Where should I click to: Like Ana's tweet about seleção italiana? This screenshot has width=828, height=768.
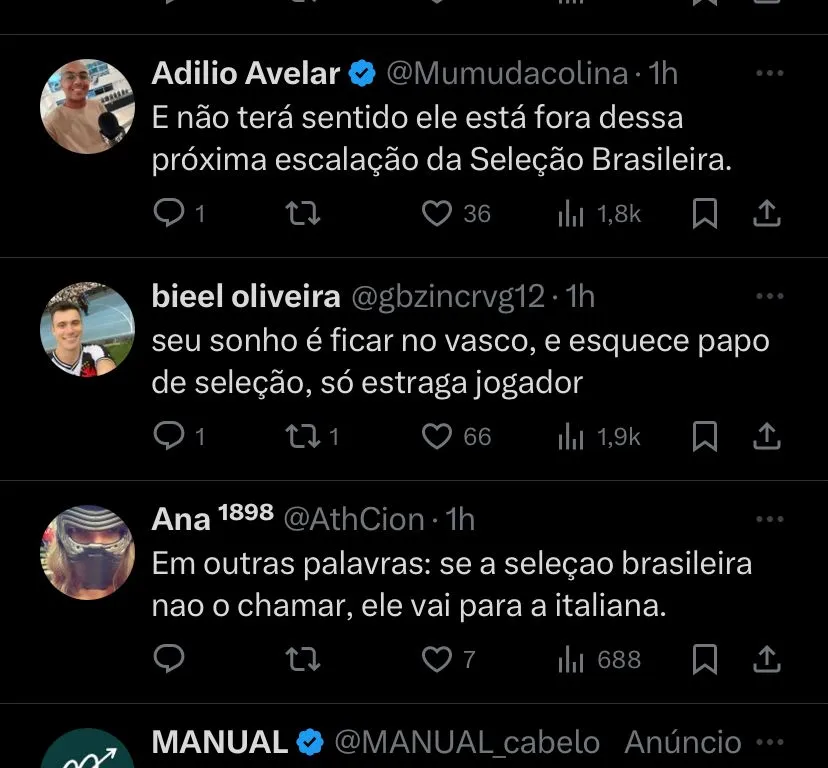[436, 659]
